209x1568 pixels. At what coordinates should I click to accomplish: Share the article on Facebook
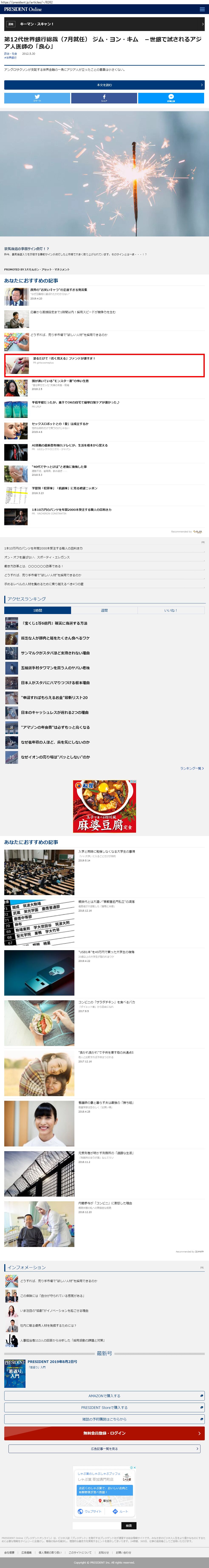pyautogui.click(x=104, y=98)
